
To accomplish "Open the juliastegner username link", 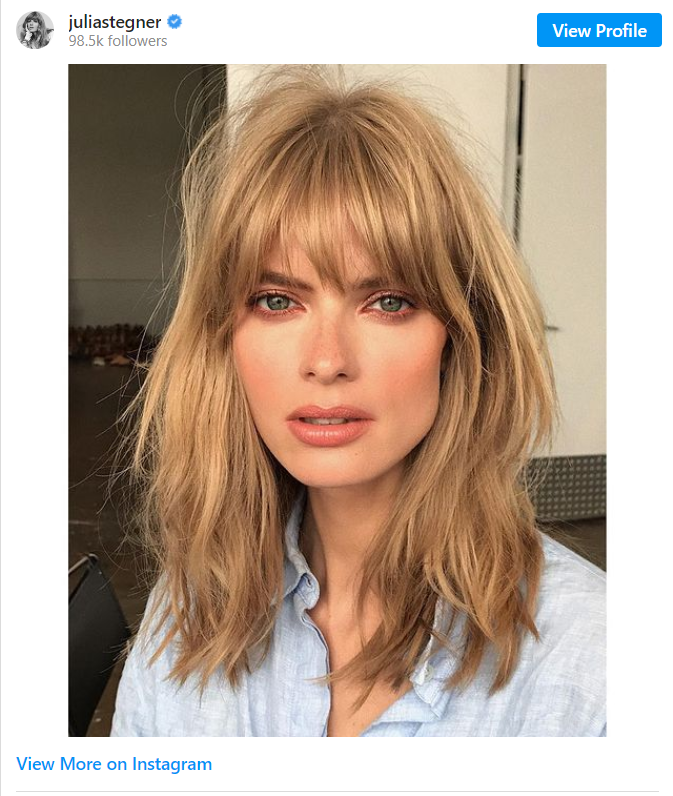I will [114, 21].
